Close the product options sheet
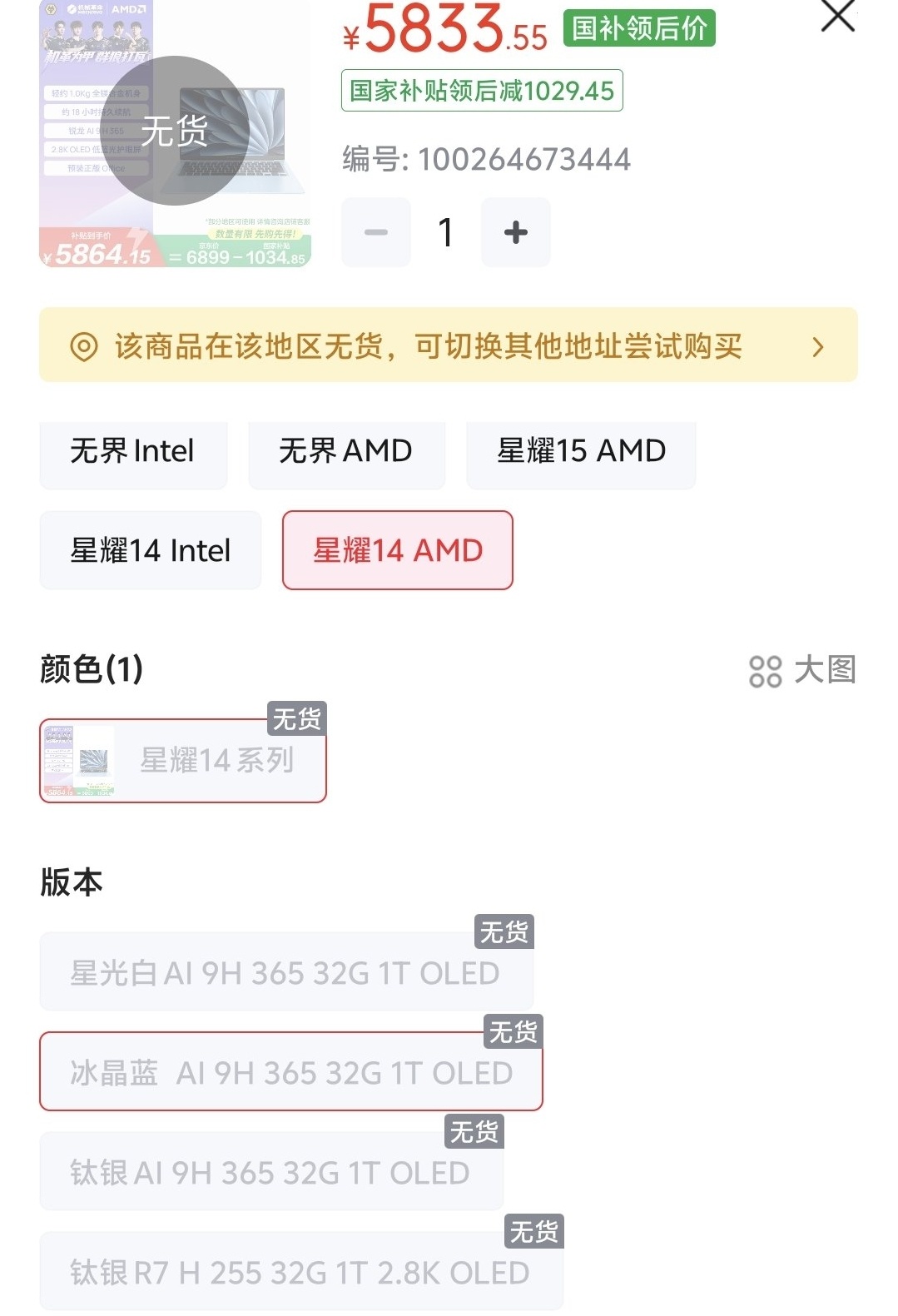This screenshot has width=898, height=1316. (x=837, y=17)
